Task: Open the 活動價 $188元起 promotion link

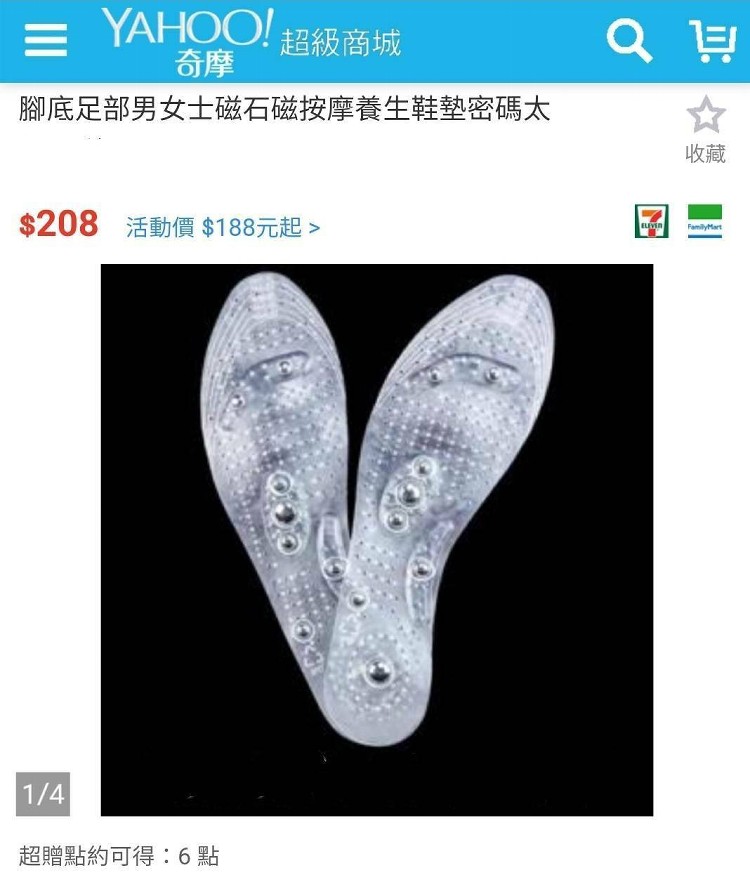Action: (x=223, y=228)
